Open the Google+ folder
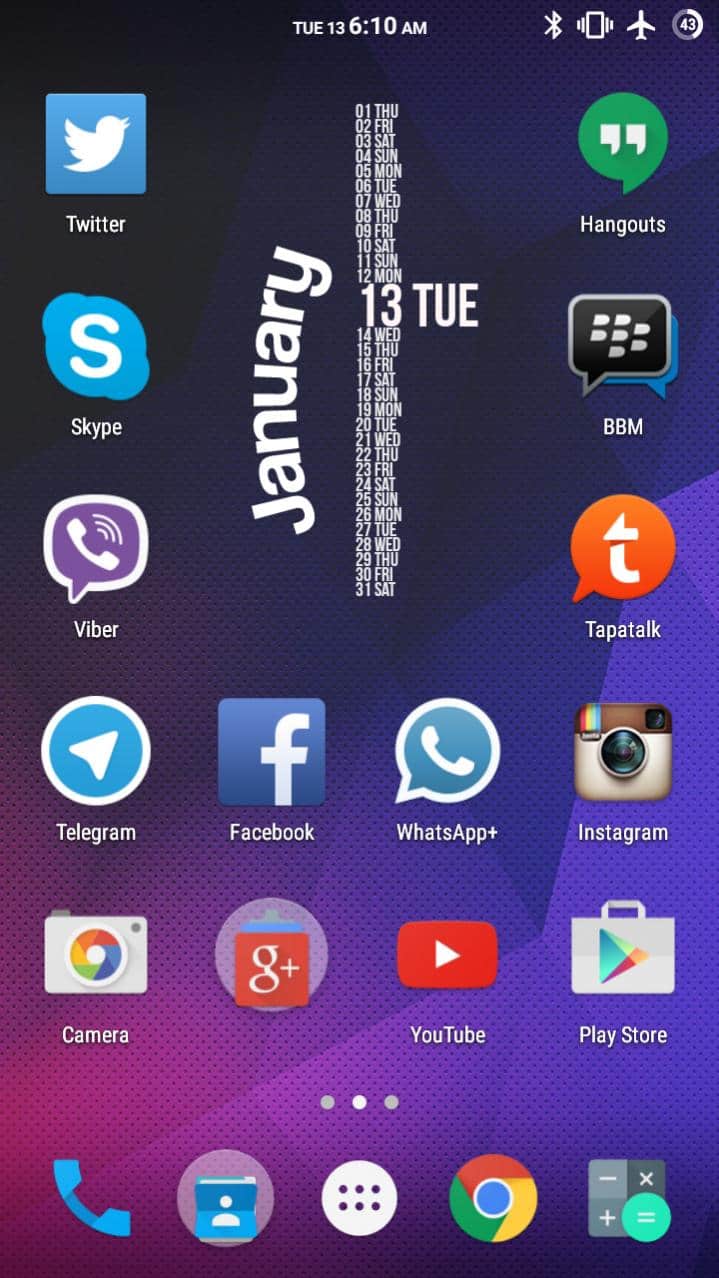This screenshot has width=719, height=1278. click(272, 954)
